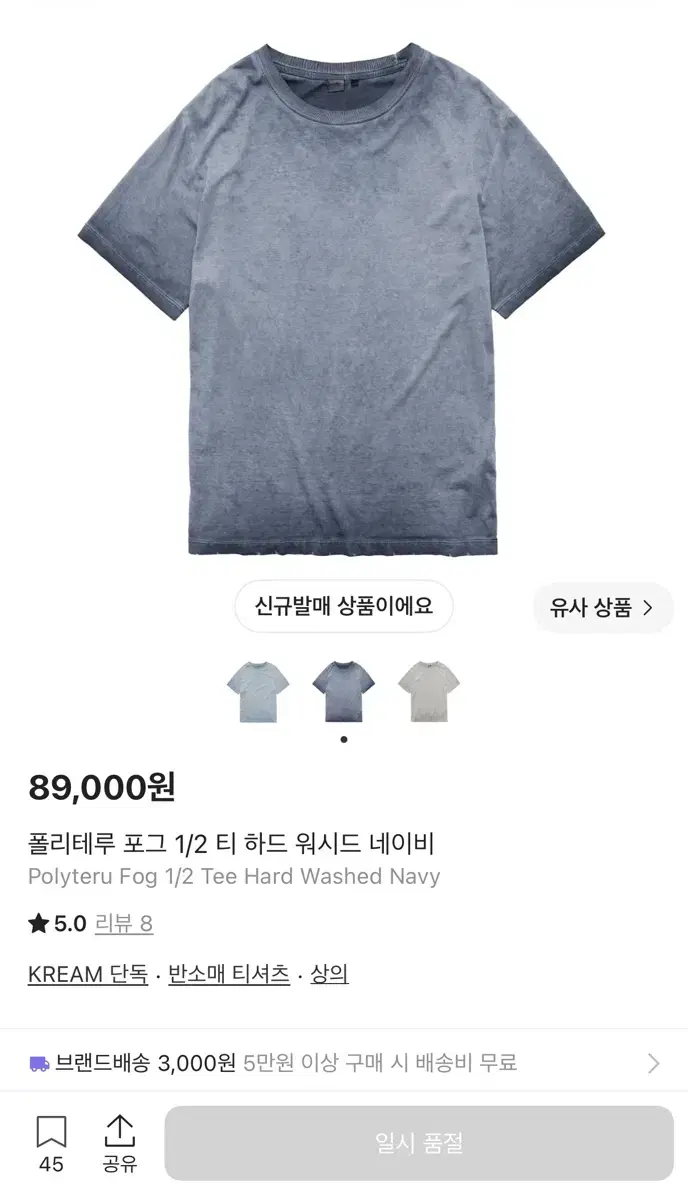688x1200 pixels.
Task: Open the 상의 category link
Action: (329, 974)
